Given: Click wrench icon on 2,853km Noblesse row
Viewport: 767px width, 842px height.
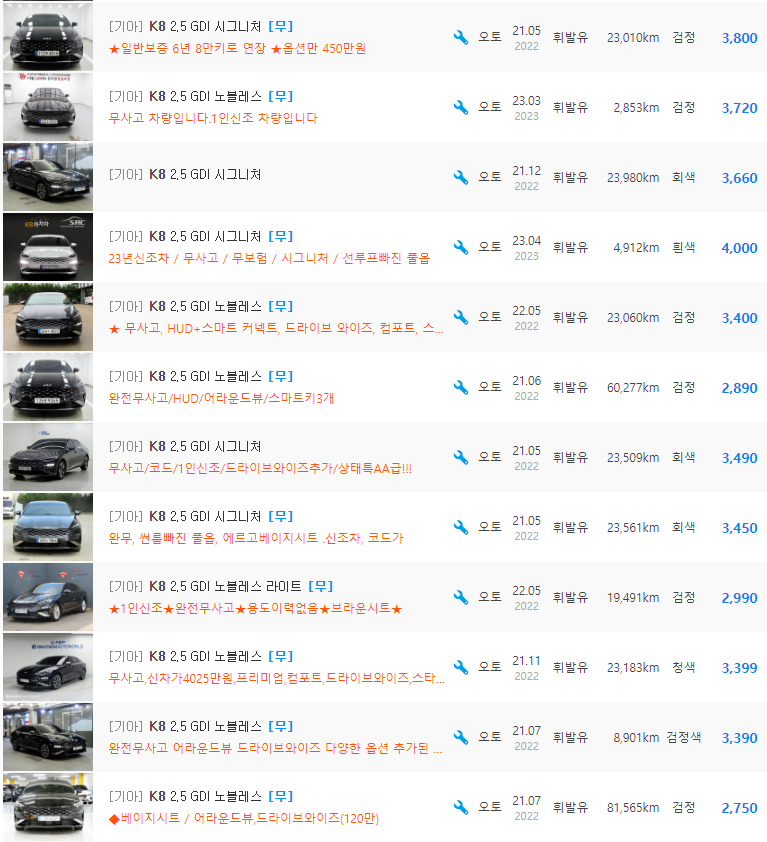Looking at the screenshot, I should (x=459, y=108).
